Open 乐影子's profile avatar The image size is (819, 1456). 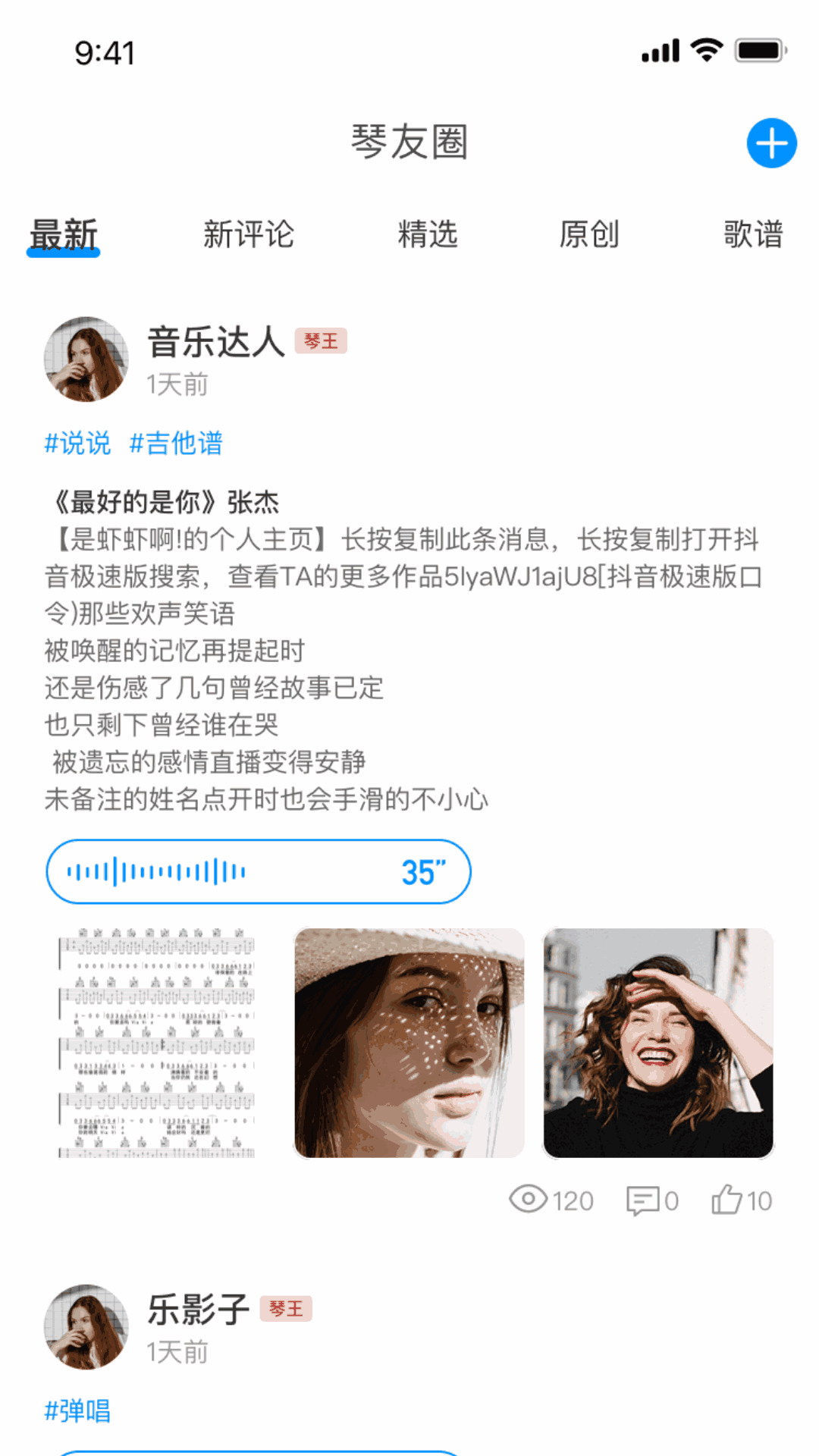coord(86,1326)
